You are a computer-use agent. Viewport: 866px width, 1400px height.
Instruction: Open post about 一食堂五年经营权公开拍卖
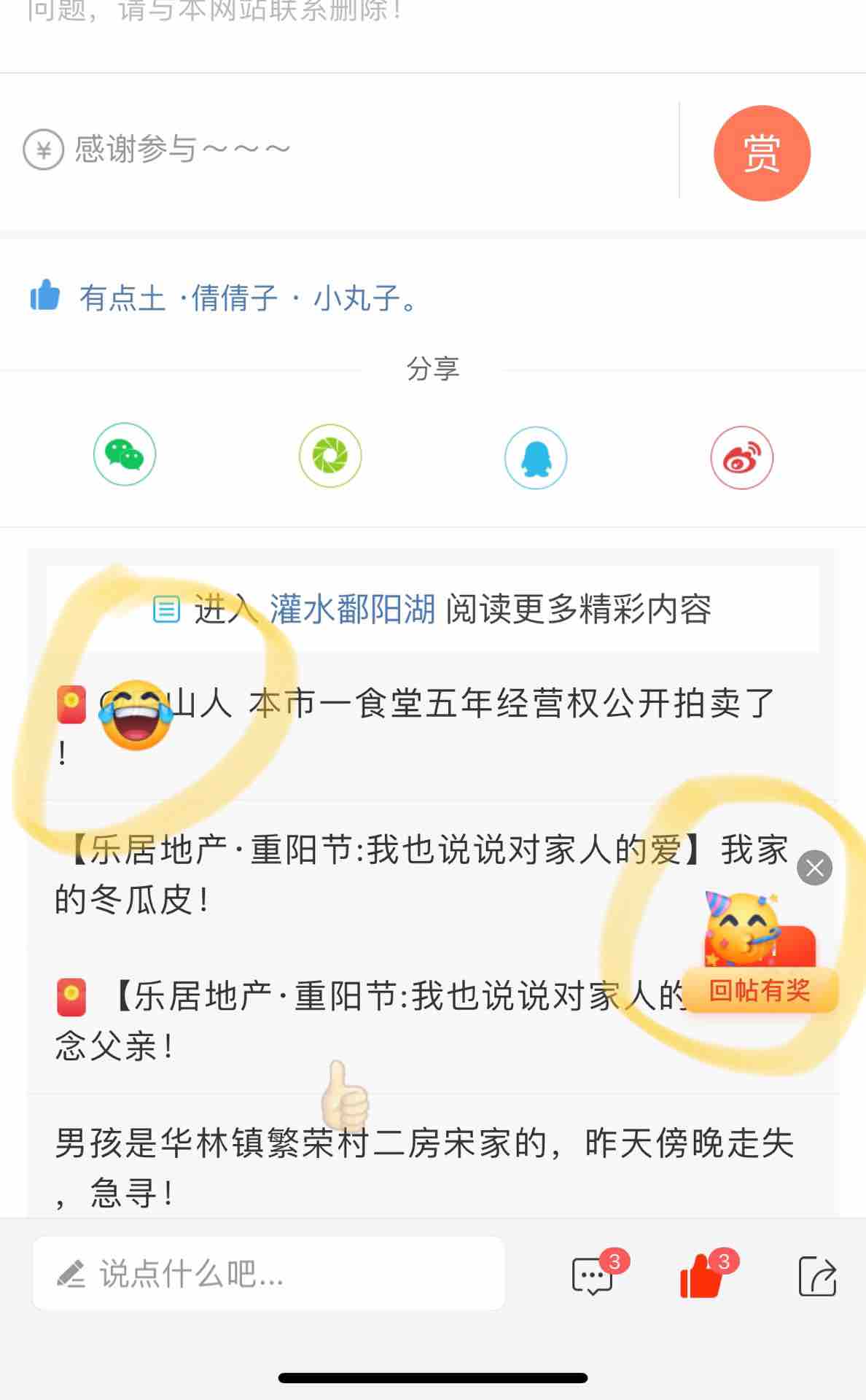point(510,704)
